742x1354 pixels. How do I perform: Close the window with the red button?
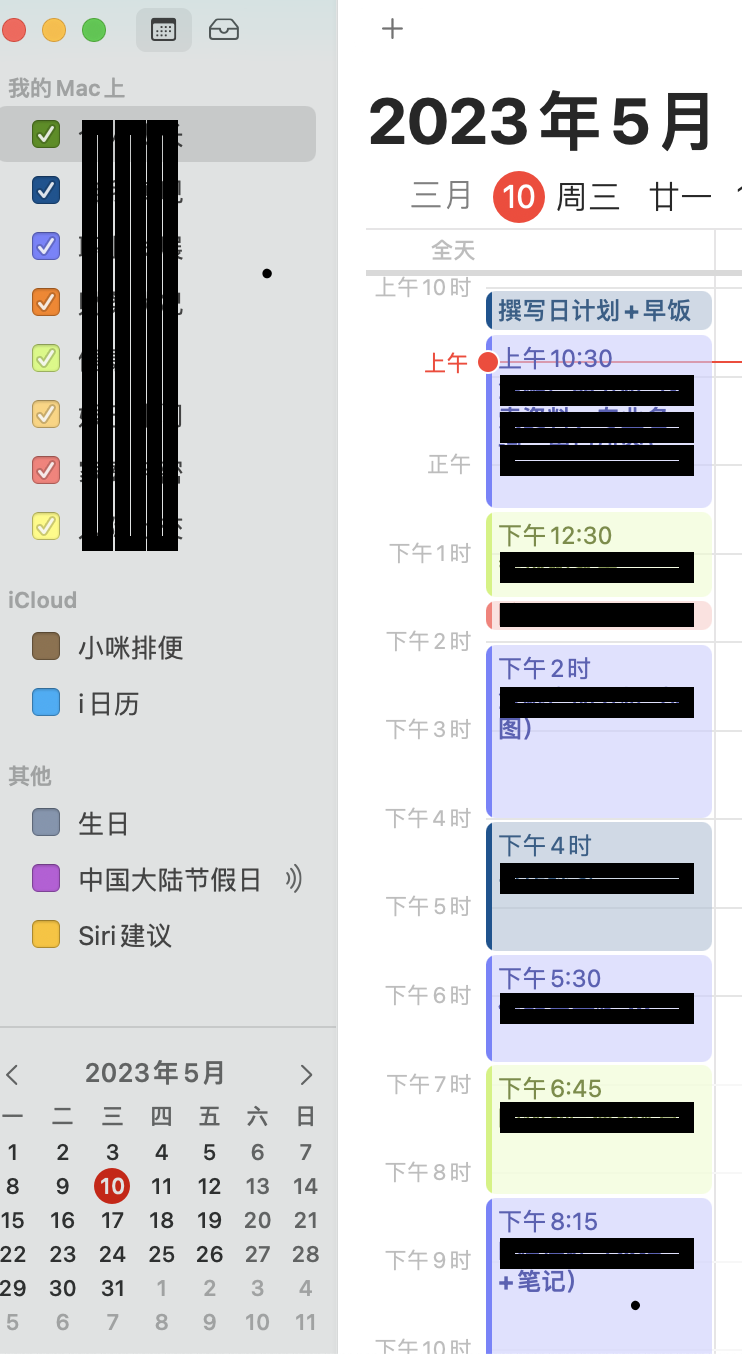click(x=14, y=30)
